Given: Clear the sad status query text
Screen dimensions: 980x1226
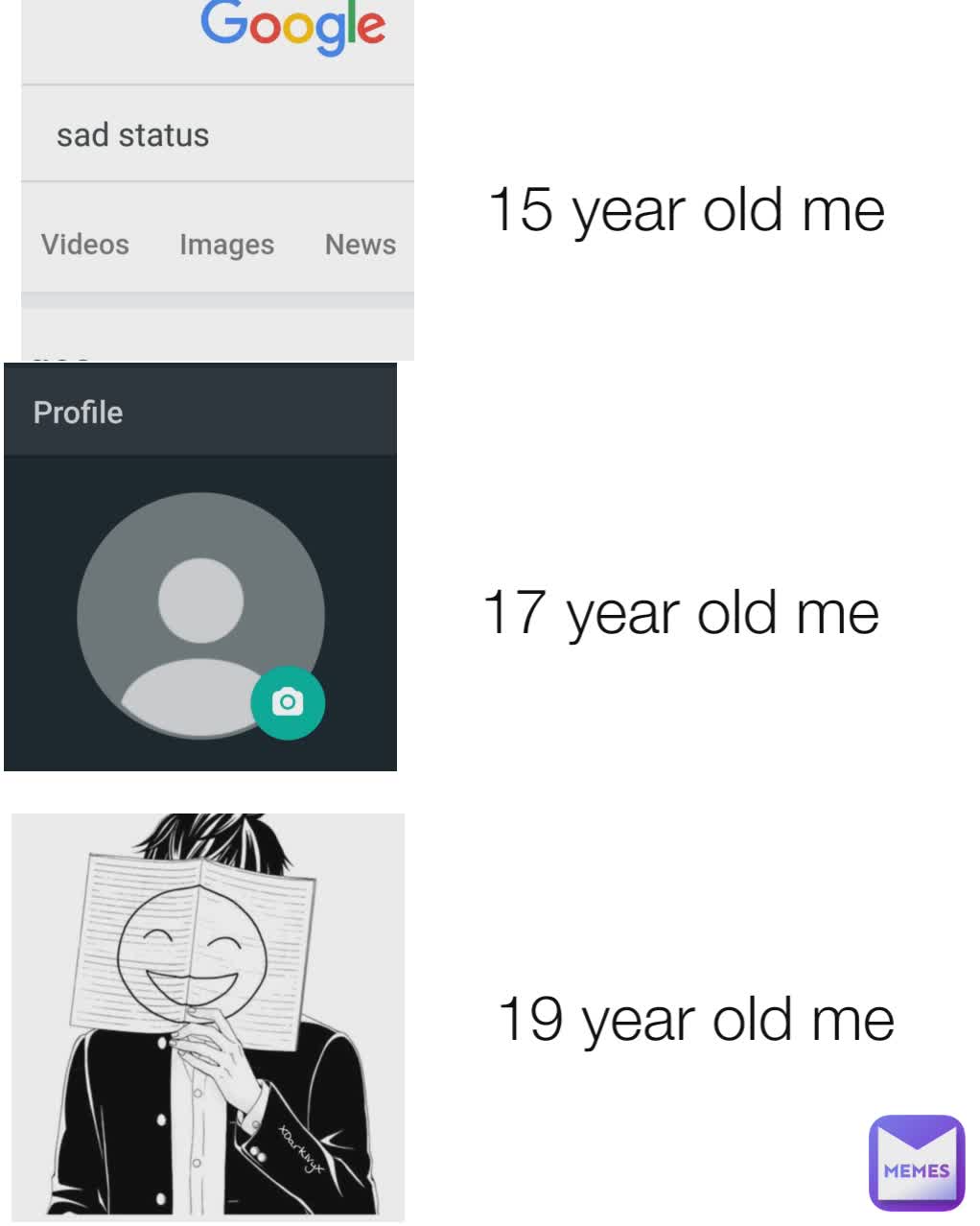Looking at the screenshot, I should 133,135.
